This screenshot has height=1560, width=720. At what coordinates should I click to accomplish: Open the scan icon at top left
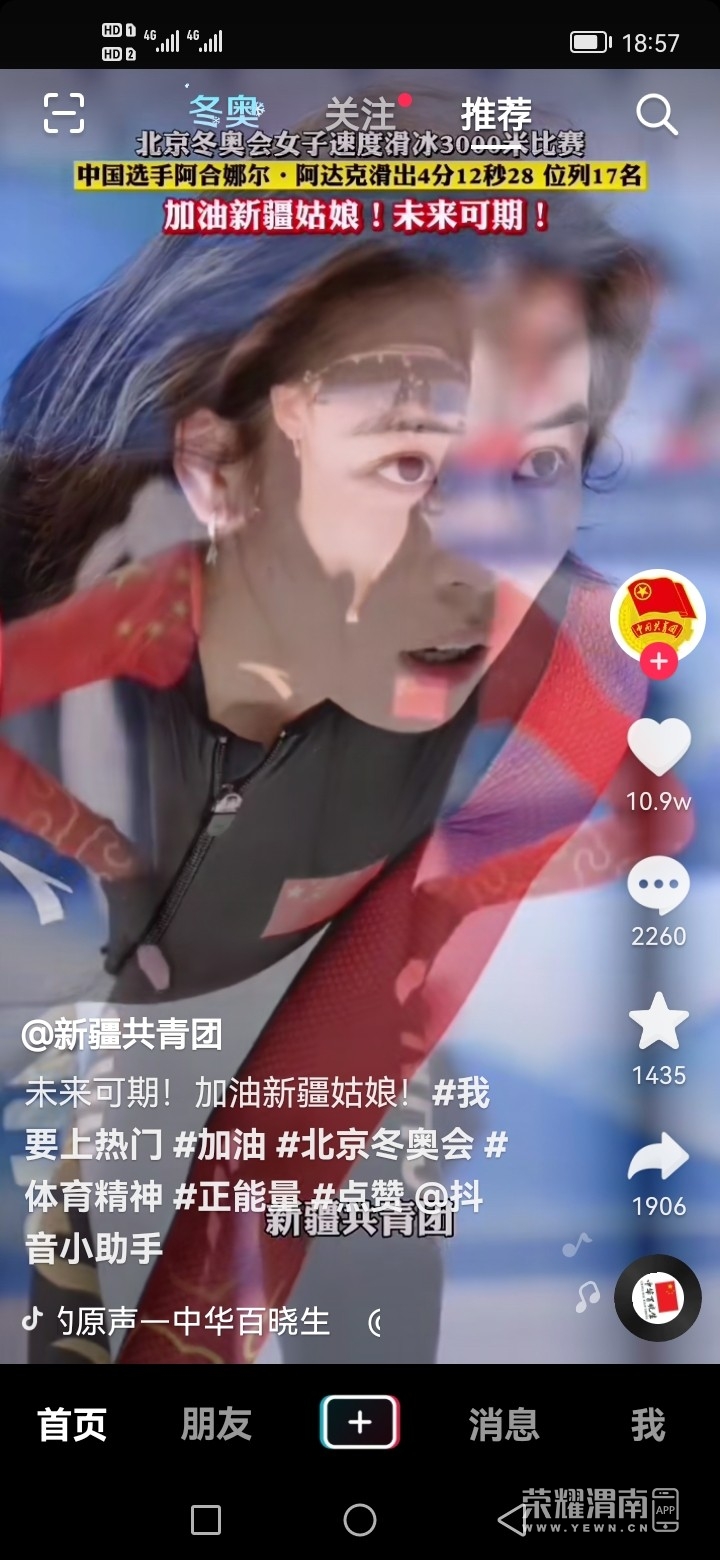[x=64, y=113]
